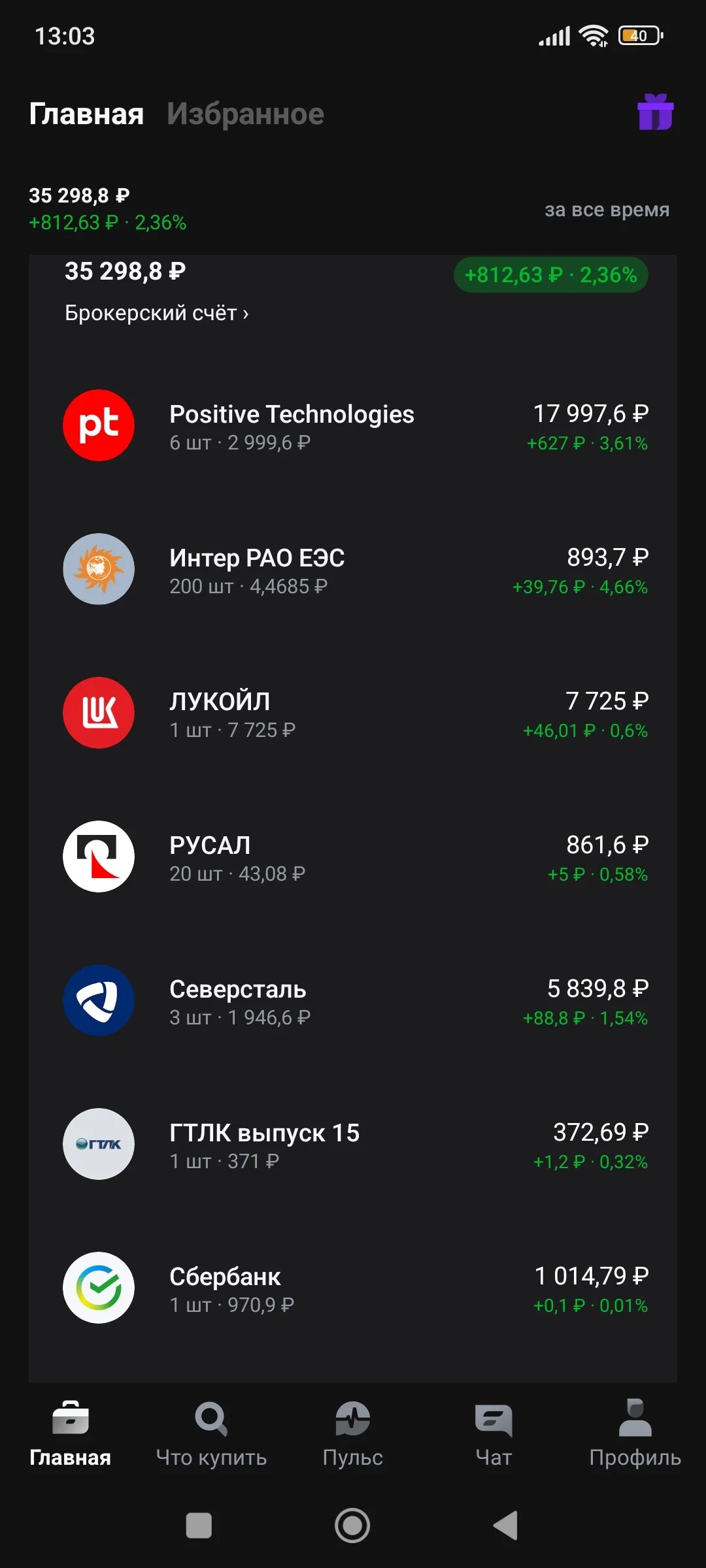The width and height of the screenshot is (706, 1568).
Task: View the ЛУКОЙЛ stock row
Action: pyautogui.click(x=353, y=713)
